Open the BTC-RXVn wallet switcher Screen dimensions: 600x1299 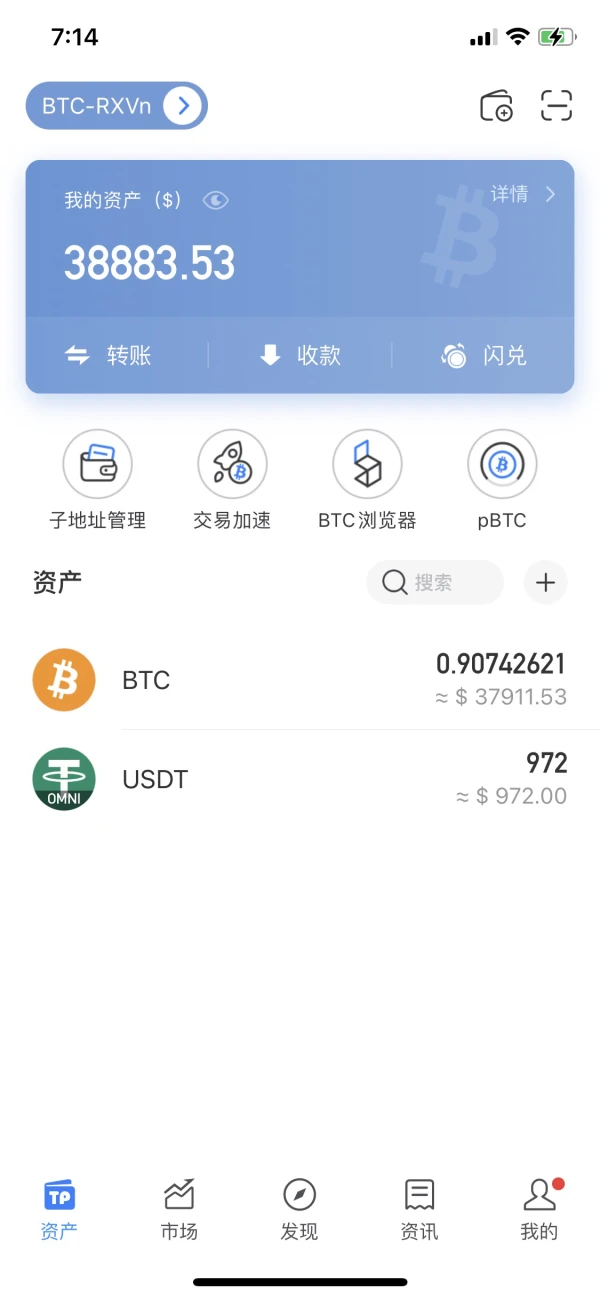coord(116,106)
